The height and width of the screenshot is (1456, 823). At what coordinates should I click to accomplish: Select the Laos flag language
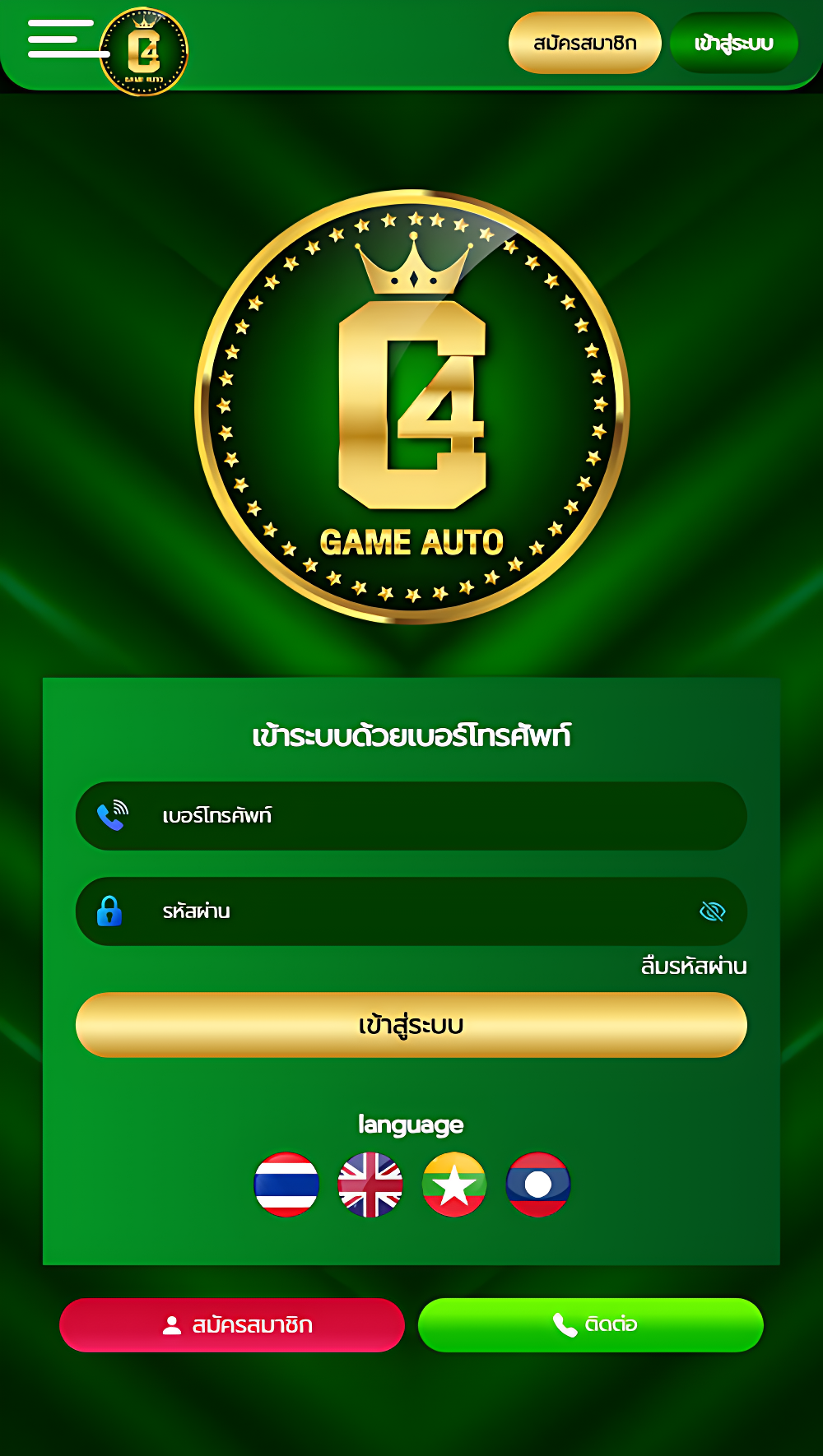tap(538, 1185)
